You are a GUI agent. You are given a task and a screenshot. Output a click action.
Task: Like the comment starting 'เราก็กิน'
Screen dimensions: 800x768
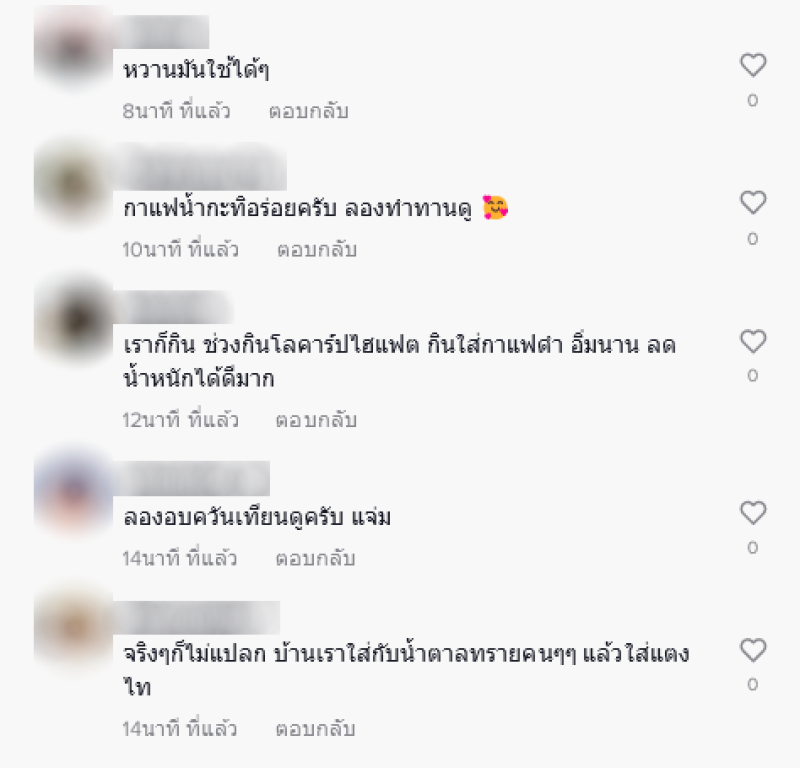point(752,341)
